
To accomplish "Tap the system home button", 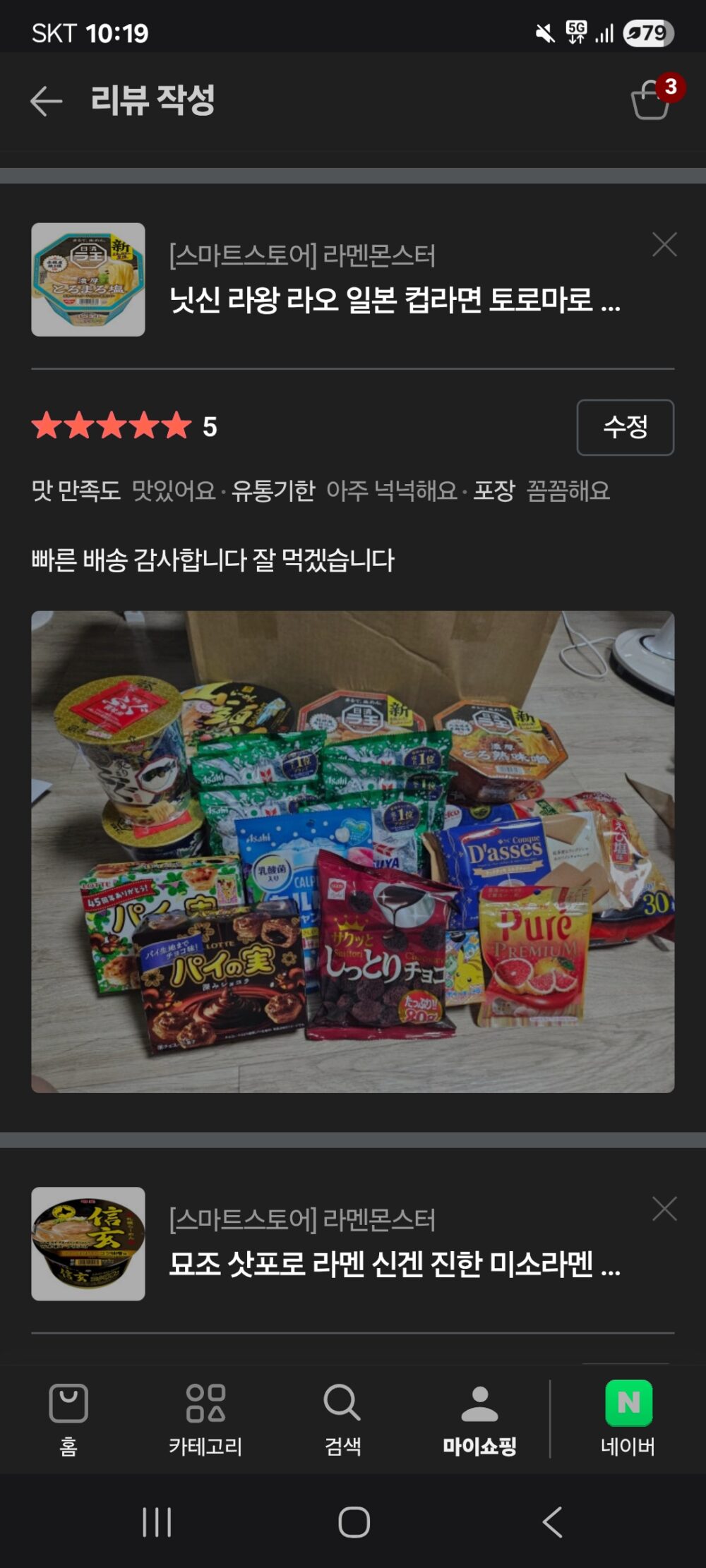I will (x=354, y=1521).
